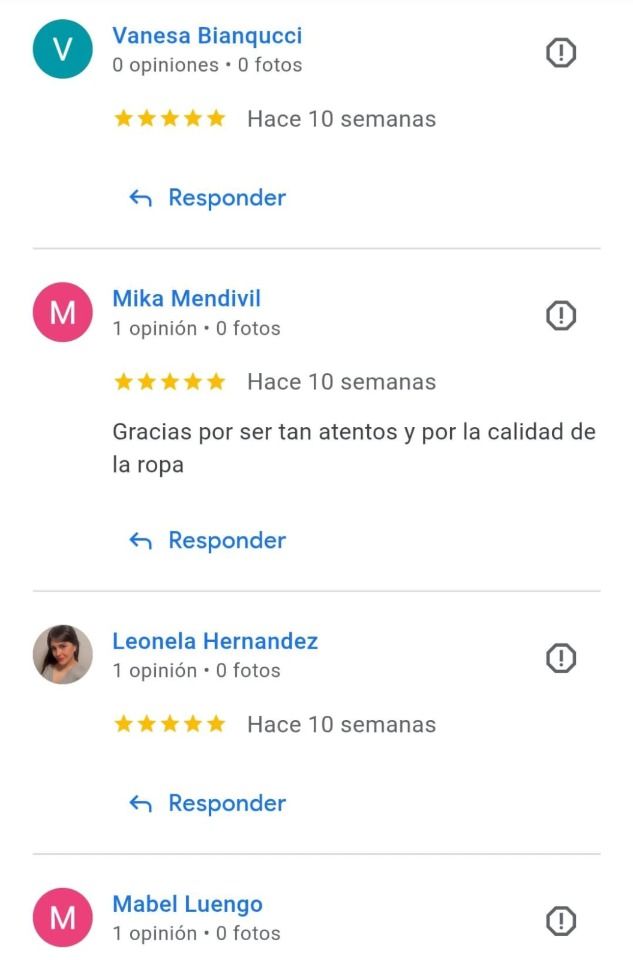Viewport: 633px width, 960px height.
Task: Open Mika Mendivil's profile name
Action: click(187, 298)
